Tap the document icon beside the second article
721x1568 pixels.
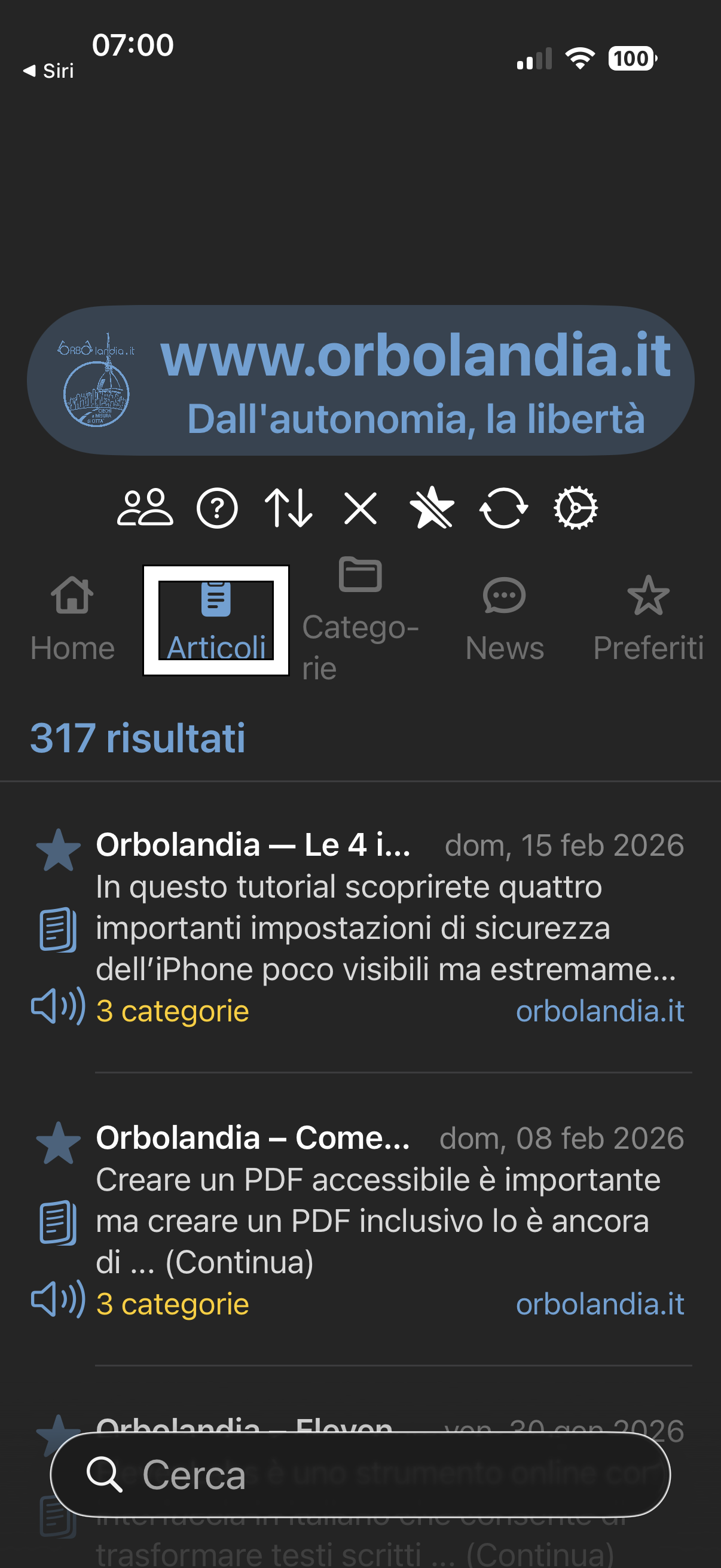(57, 1221)
